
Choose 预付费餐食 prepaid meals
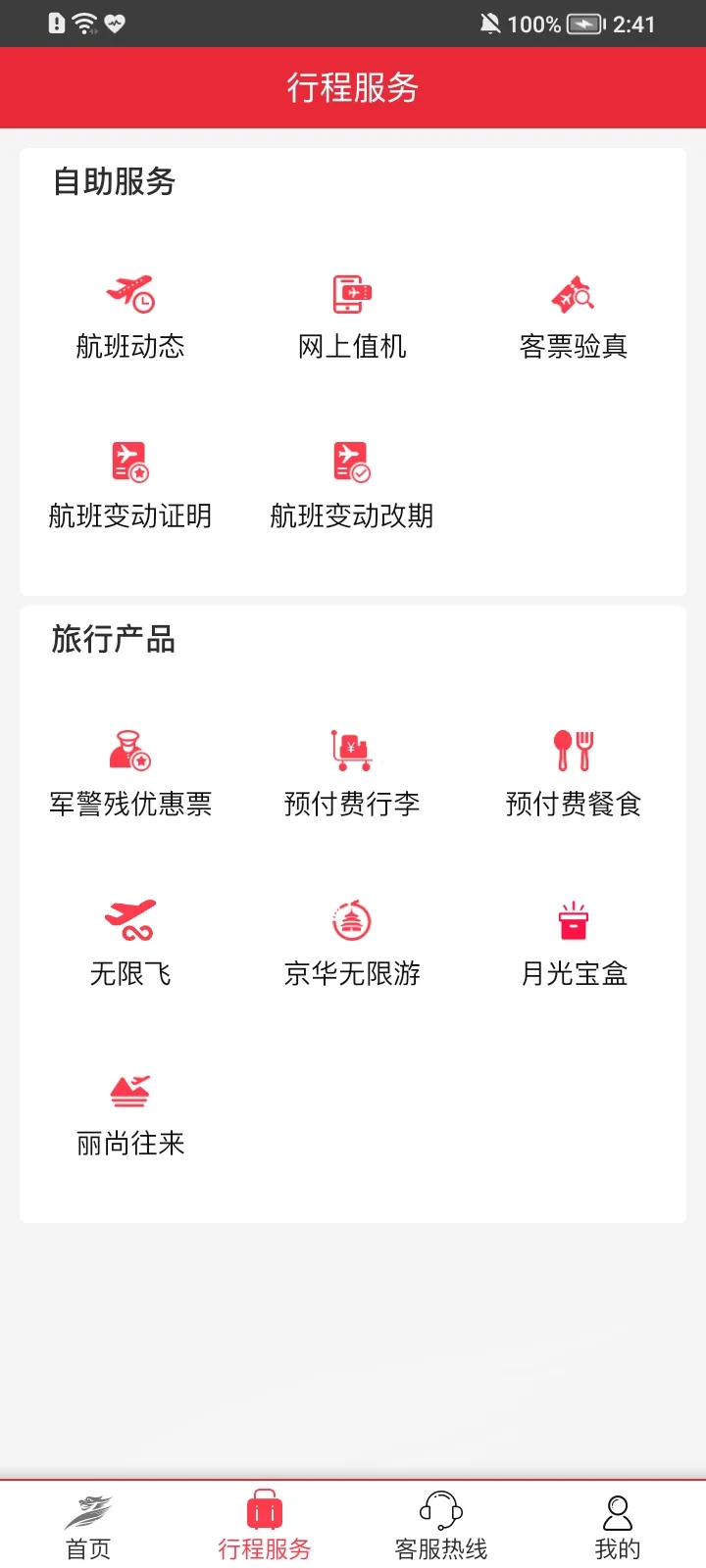click(574, 775)
